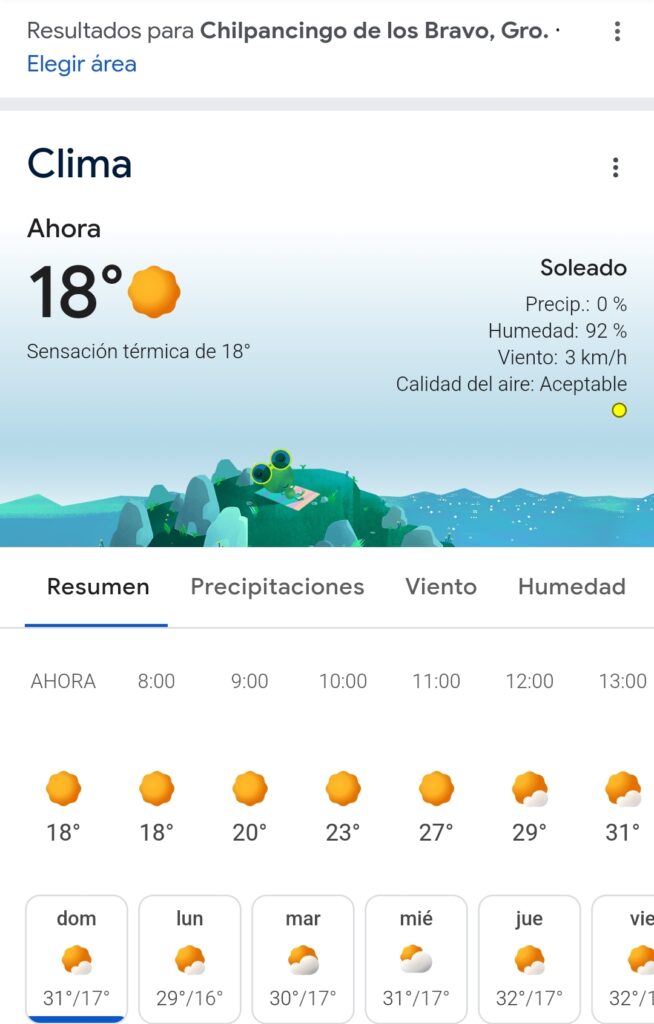Screen dimensions: 654x1024
Task: Switch to the Humedad tab
Action: tap(571, 587)
